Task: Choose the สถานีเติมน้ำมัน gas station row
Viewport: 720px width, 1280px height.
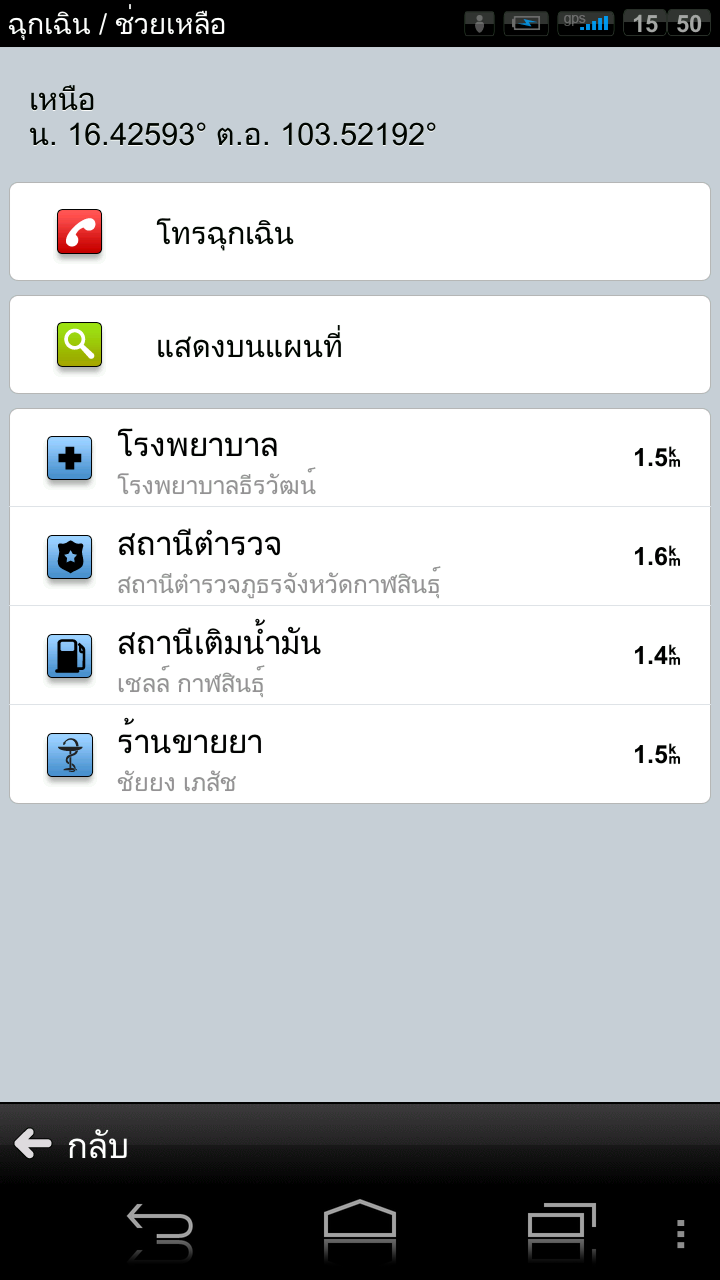Action: tap(360, 655)
